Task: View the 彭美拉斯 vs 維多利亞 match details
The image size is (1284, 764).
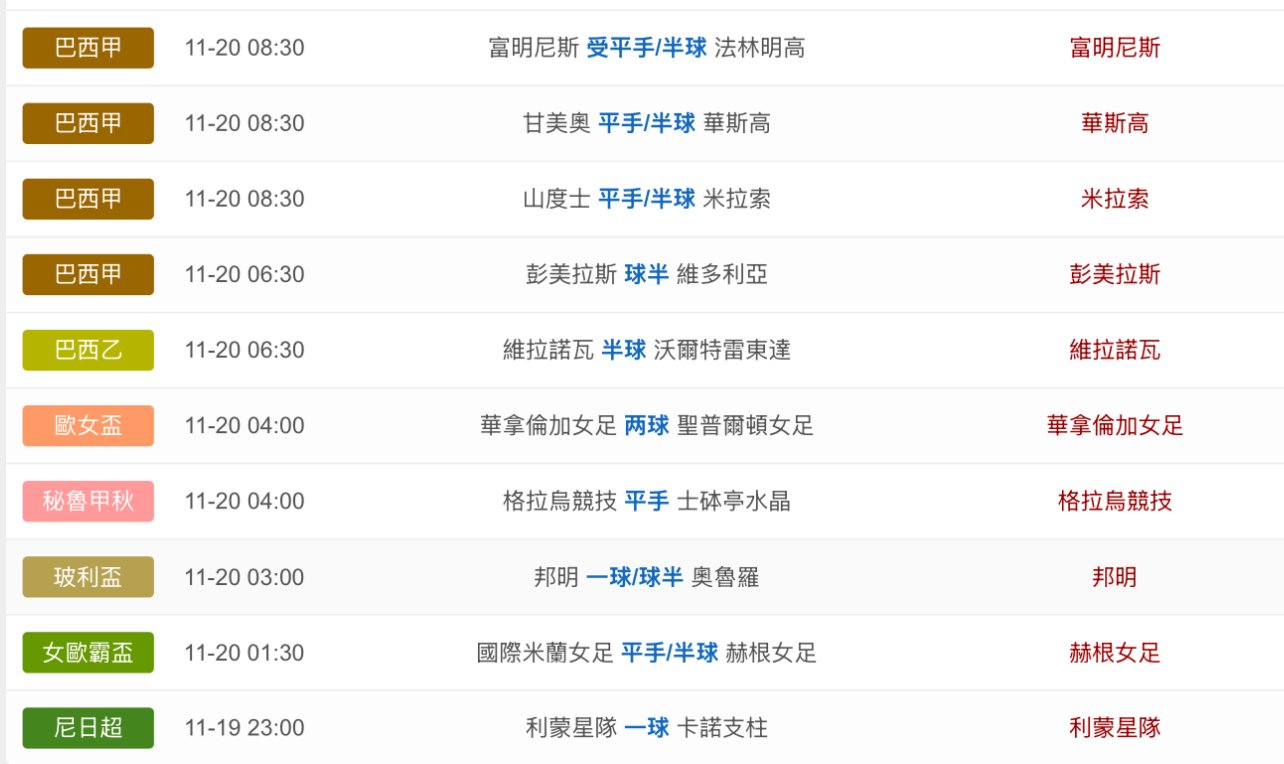Action: 646,275
